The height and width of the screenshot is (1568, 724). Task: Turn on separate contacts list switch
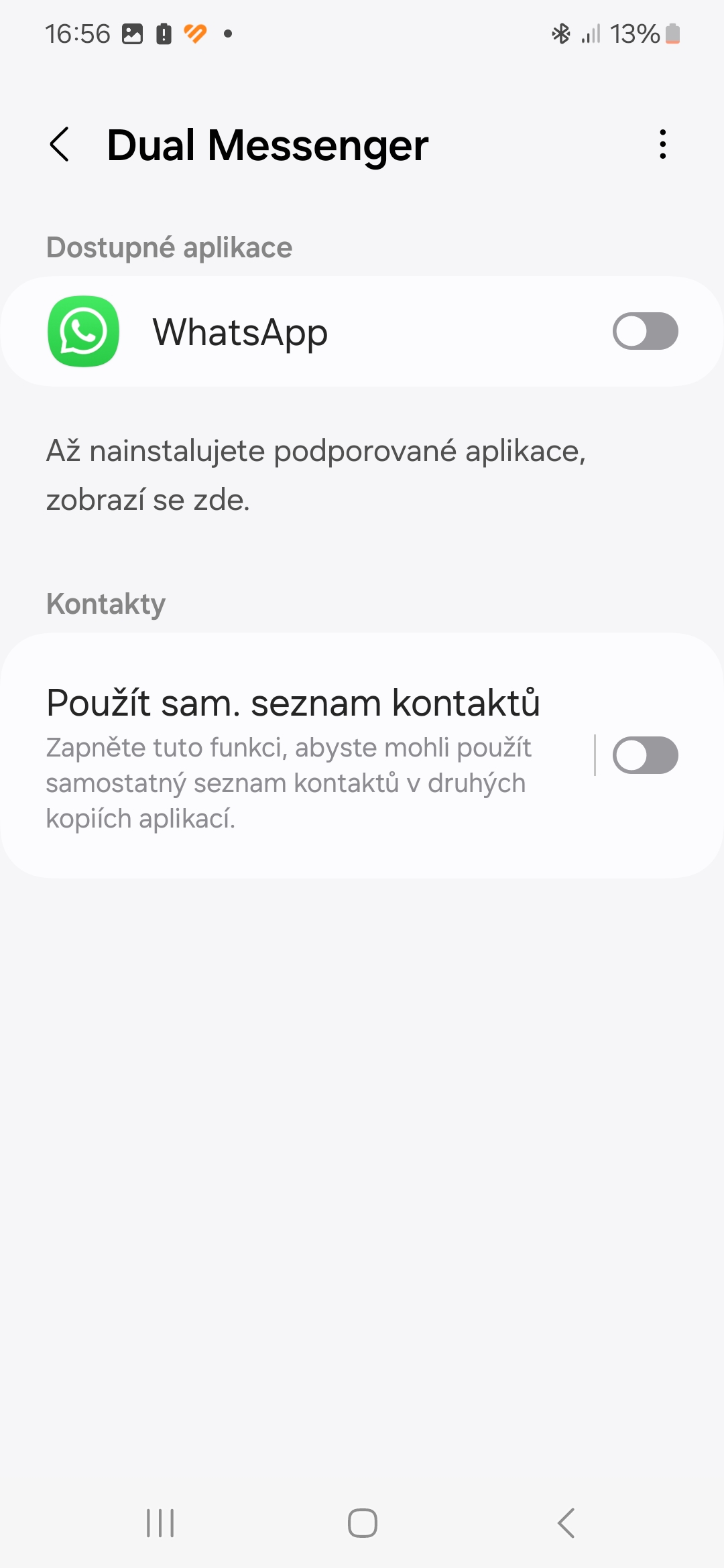tap(645, 755)
